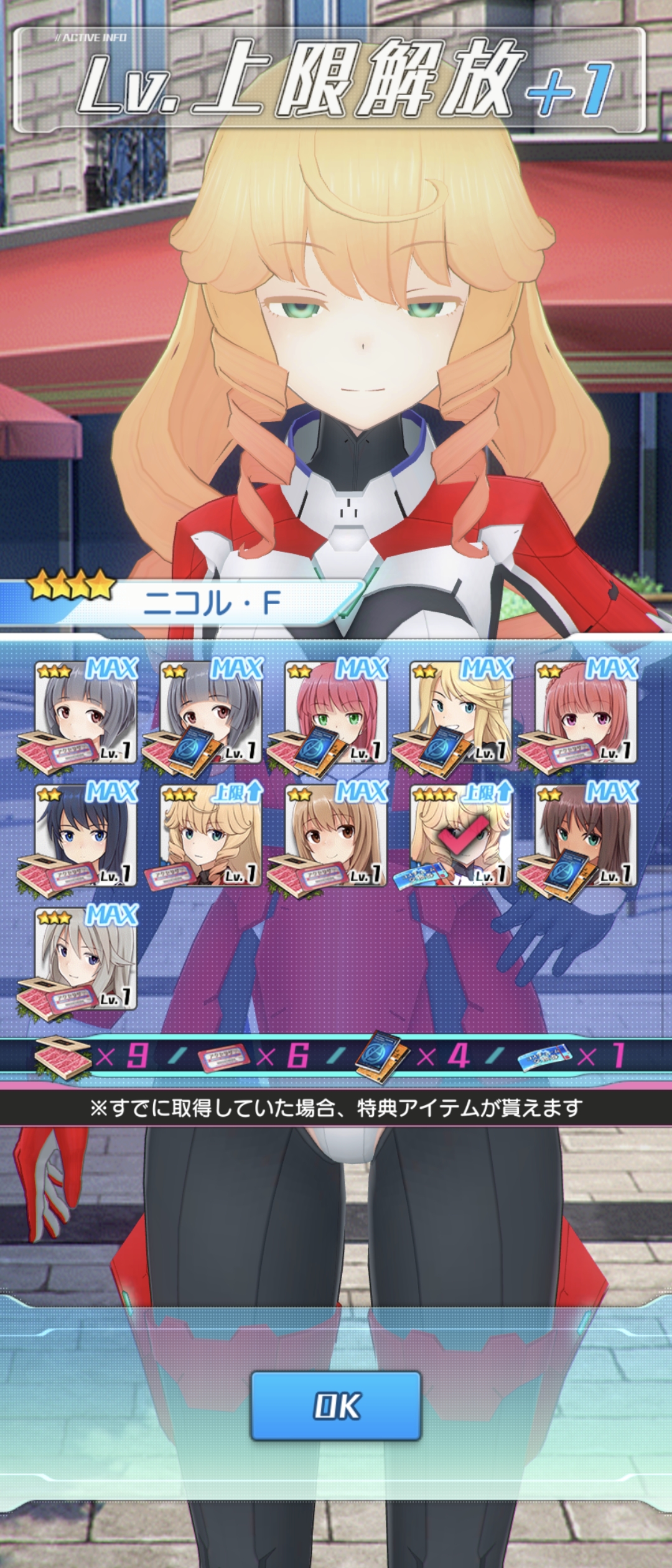Viewport: 672px width, 1568px height.
Task: View the three-star blonde drill-hair character tile
Action: 210,836
